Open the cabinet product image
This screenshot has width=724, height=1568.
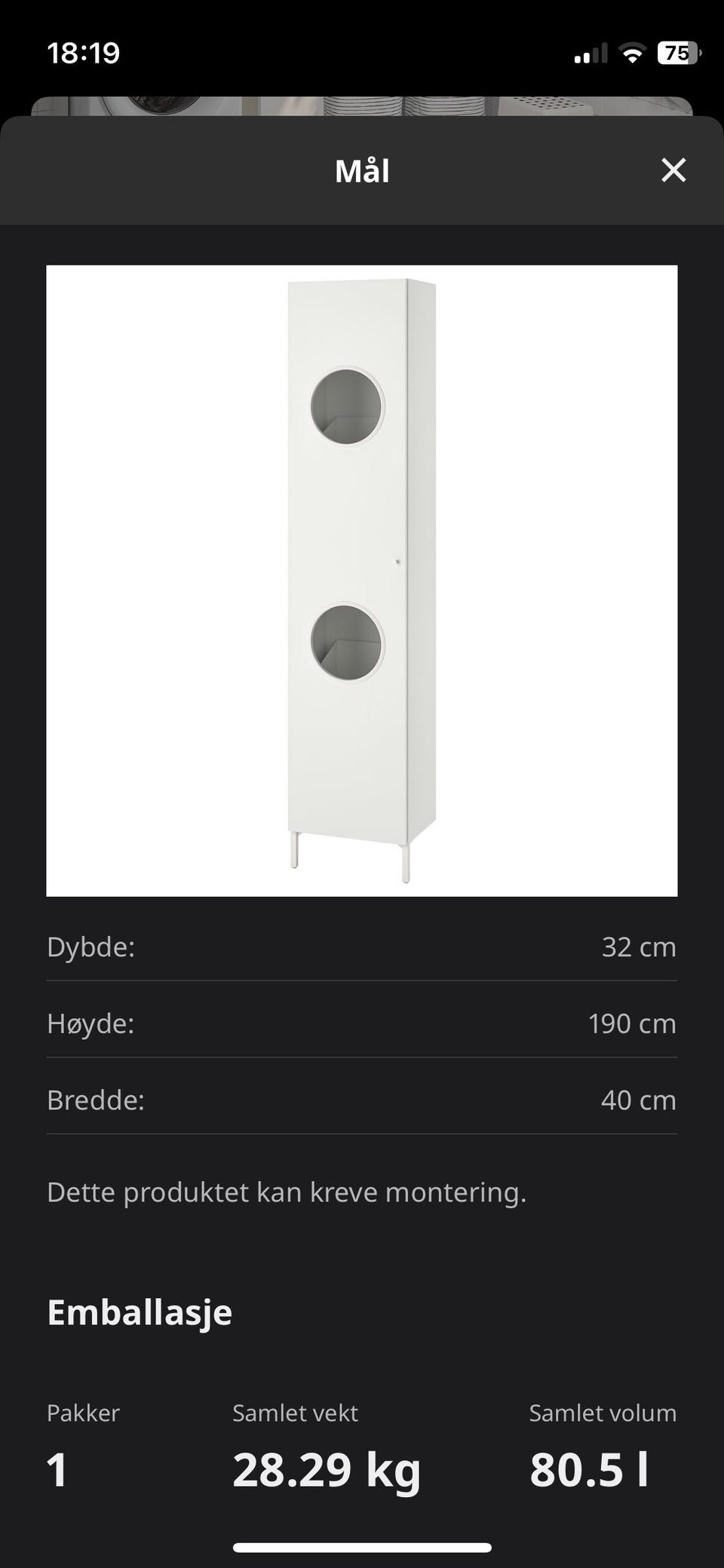point(362,580)
